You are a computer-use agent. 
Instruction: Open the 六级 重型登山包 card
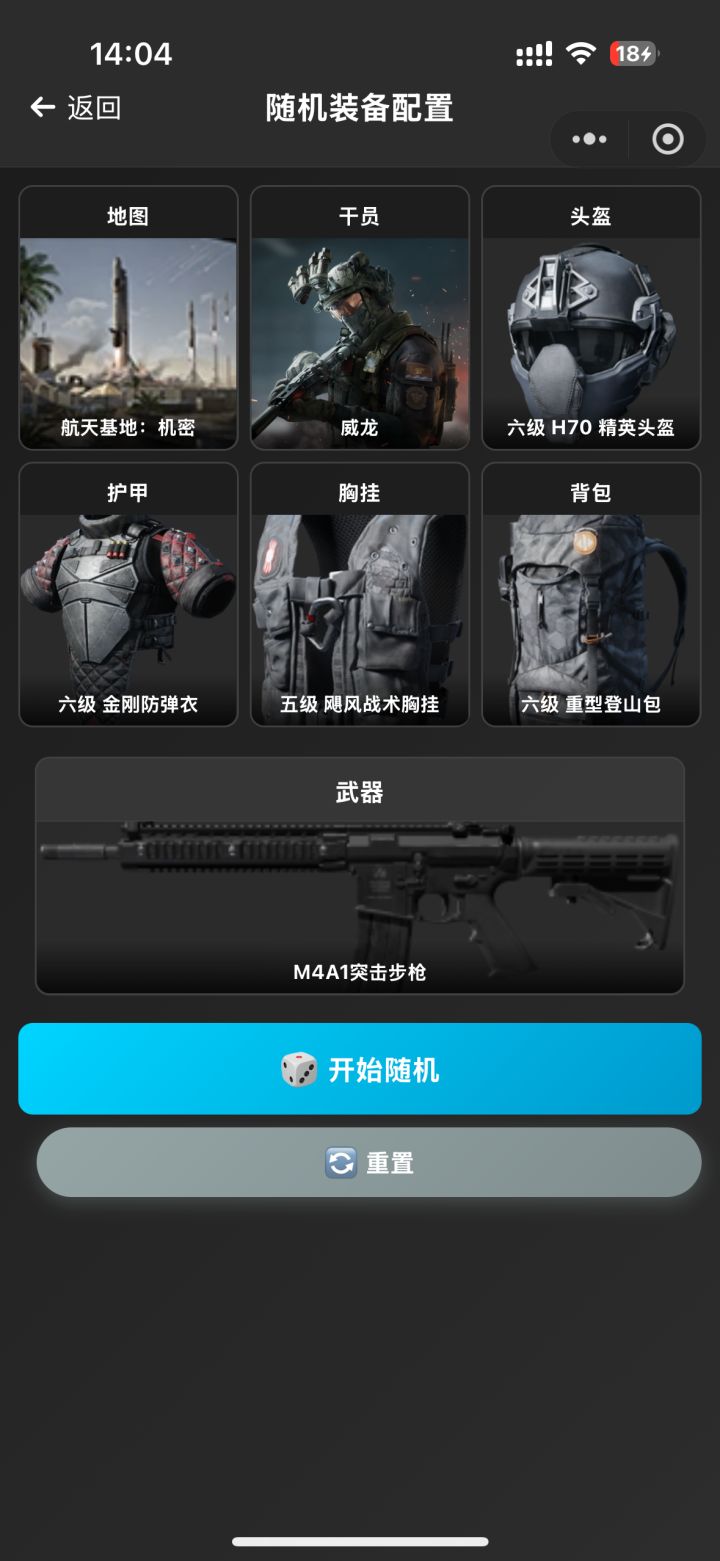coord(591,594)
